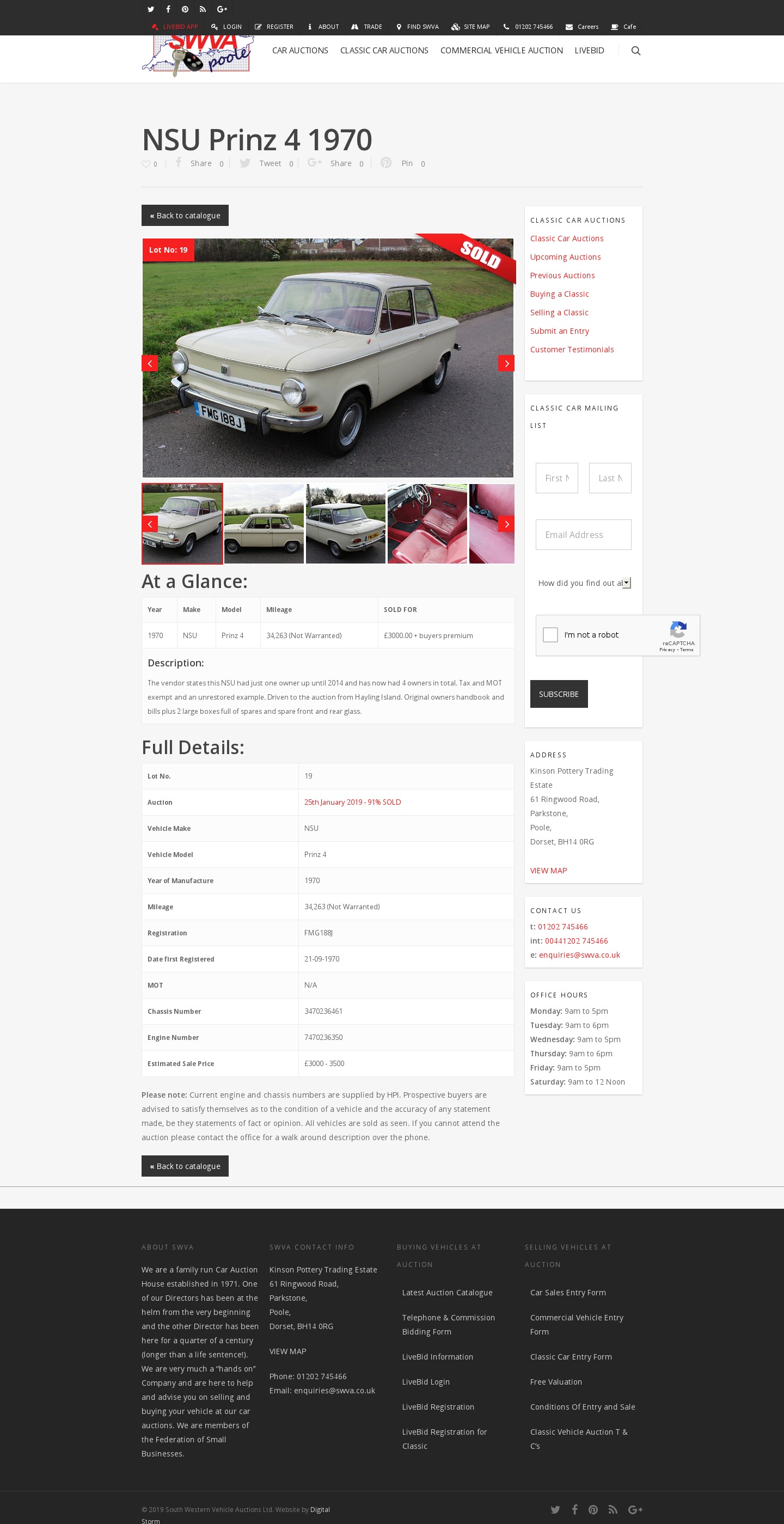Open the Classic Car Auctions nav item
The width and height of the screenshot is (784, 1524).
383,51
